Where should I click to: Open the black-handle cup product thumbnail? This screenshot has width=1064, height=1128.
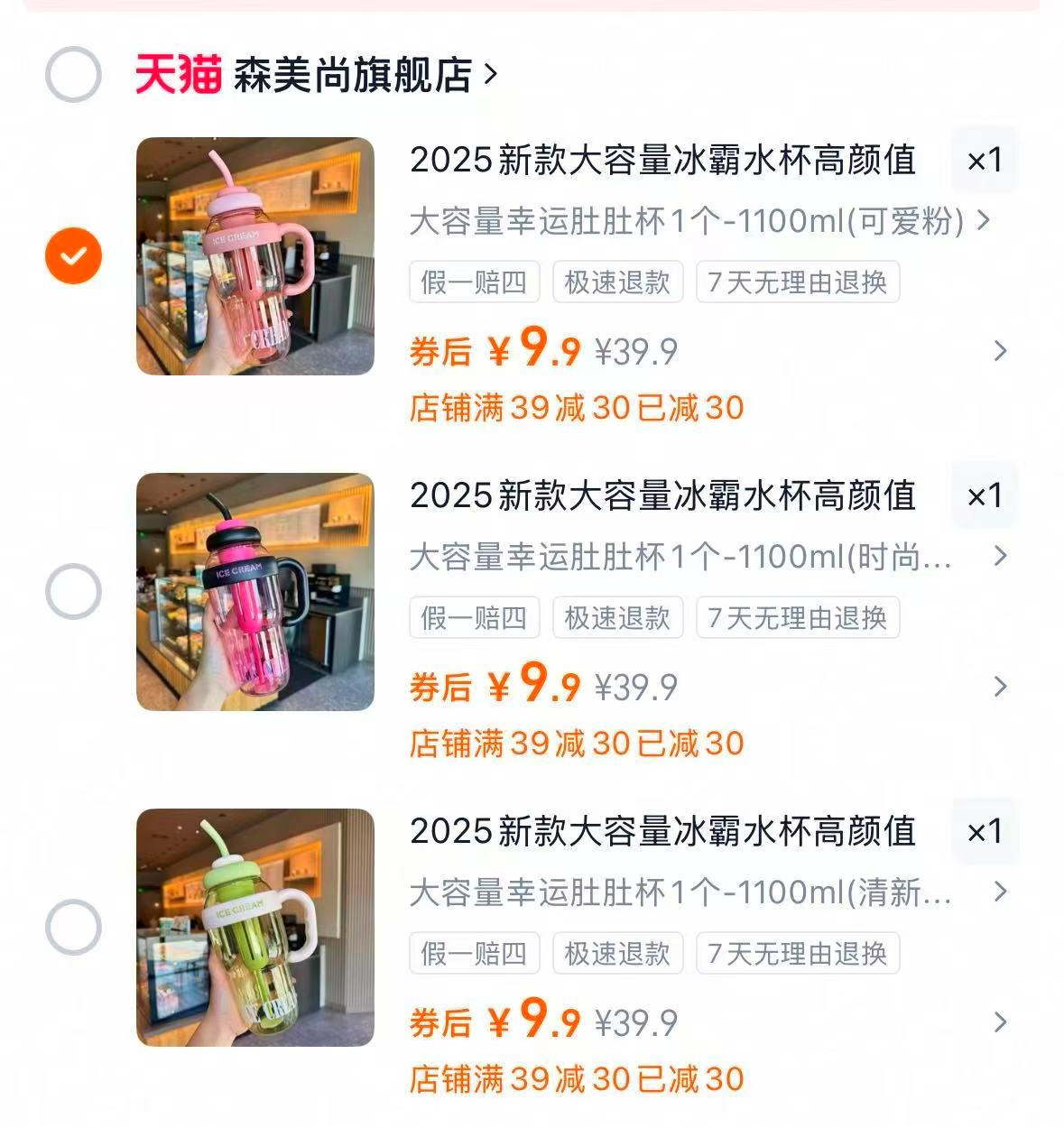point(255,589)
